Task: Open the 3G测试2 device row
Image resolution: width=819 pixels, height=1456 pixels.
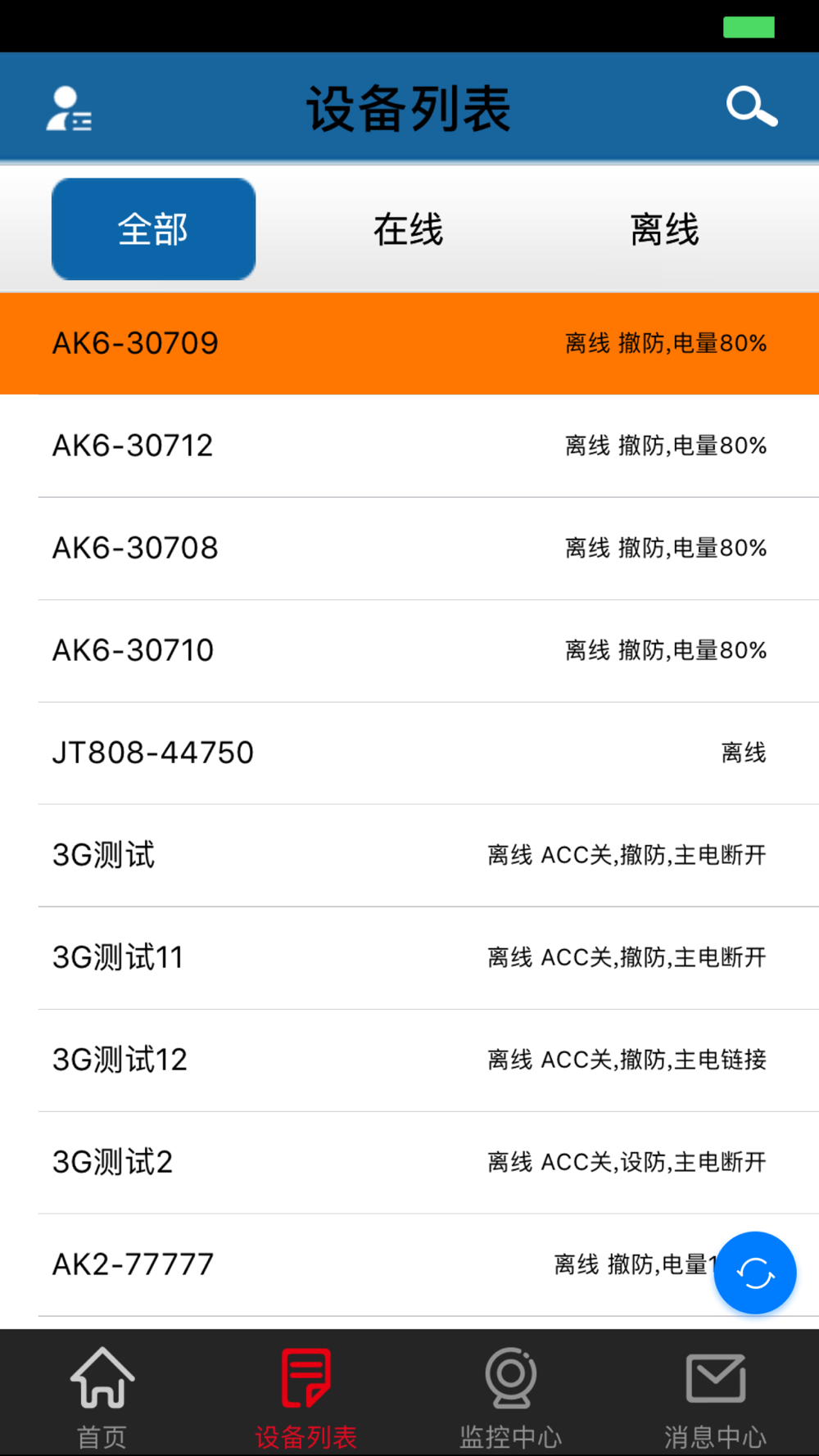Action: pyautogui.click(x=409, y=1163)
